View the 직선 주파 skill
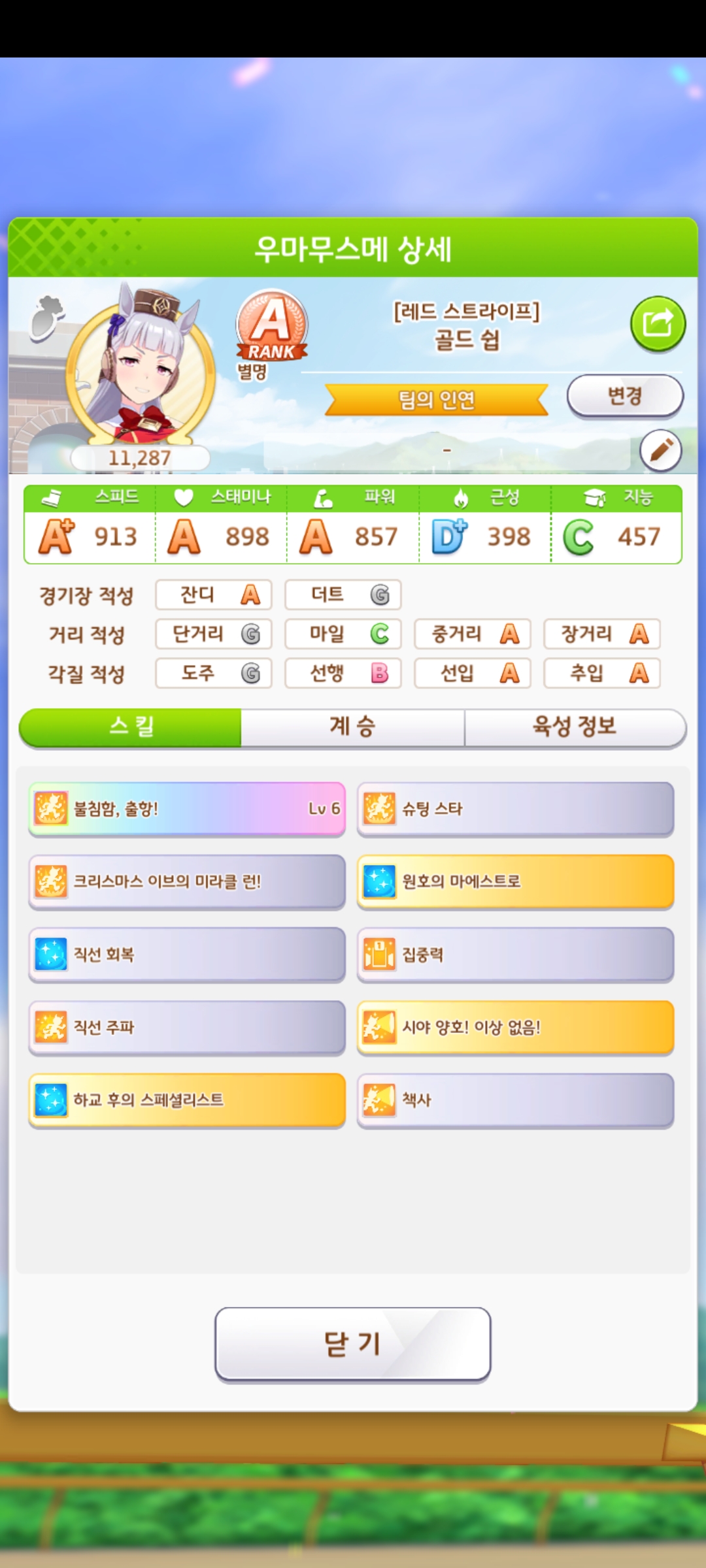The height and width of the screenshot is (1568, 706). point(187,1027)
